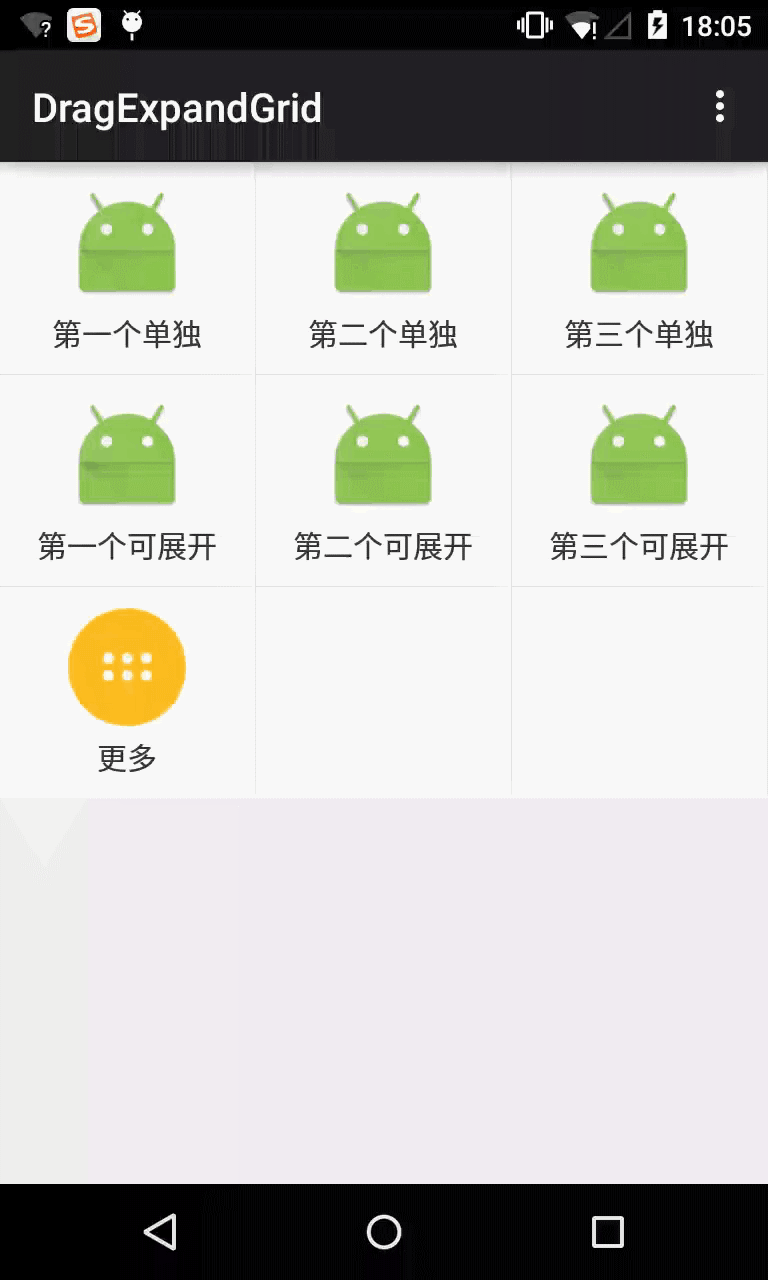Viewport: 768px width, 1280px height.
Task: Open the 第一个单独 grid item
Action: coord(127,268)
